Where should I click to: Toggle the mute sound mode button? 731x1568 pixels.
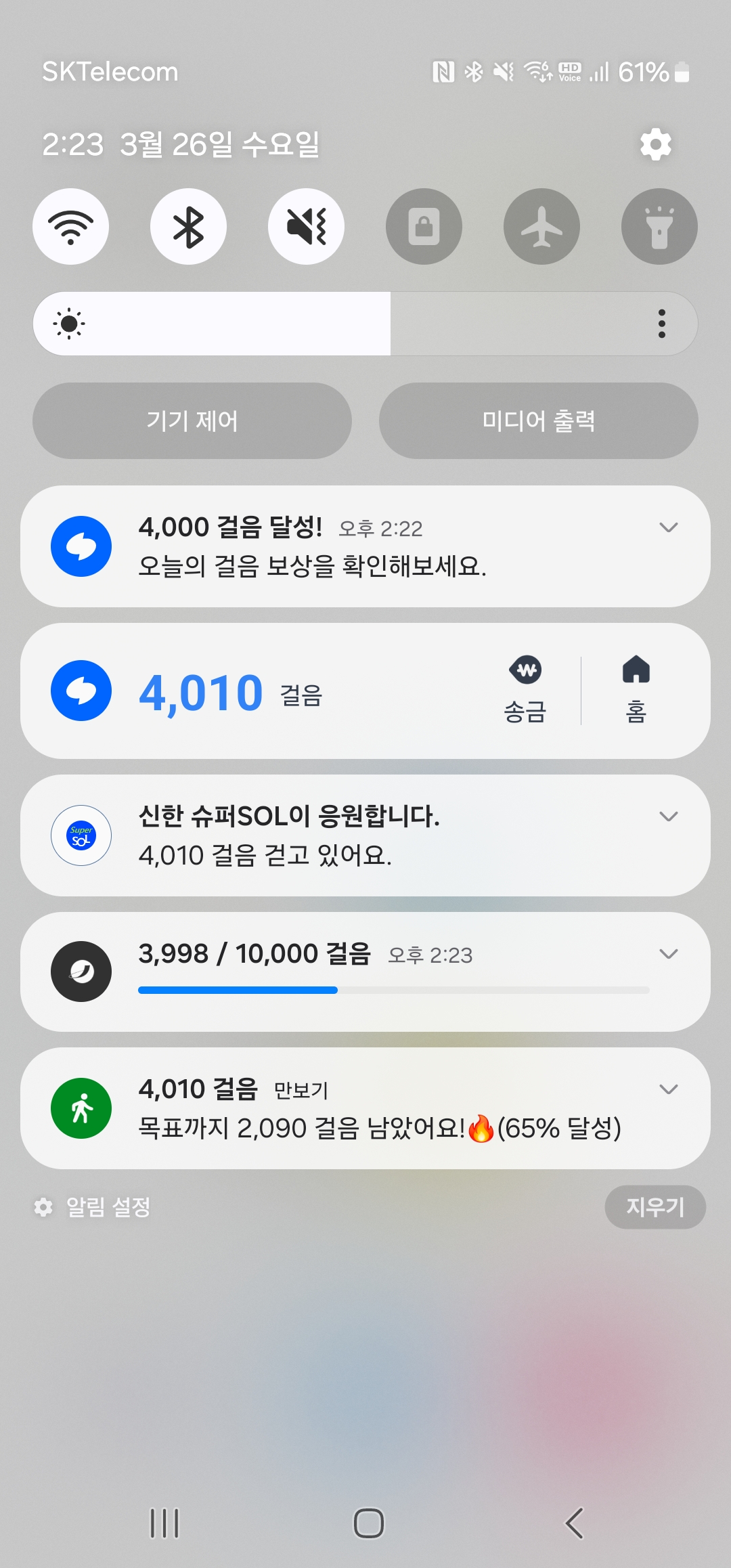(306, 227)
